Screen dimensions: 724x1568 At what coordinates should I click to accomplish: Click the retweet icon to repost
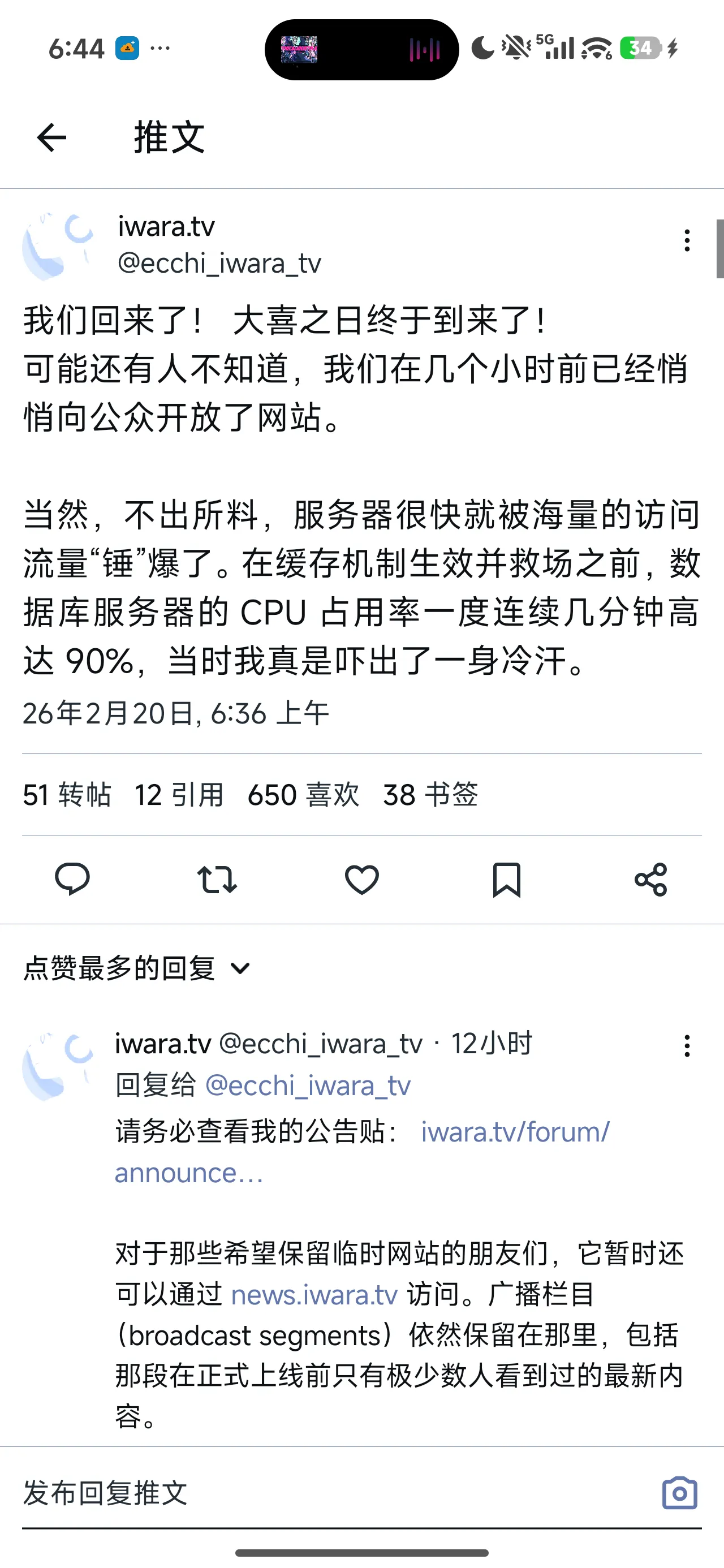click(217, 878)
